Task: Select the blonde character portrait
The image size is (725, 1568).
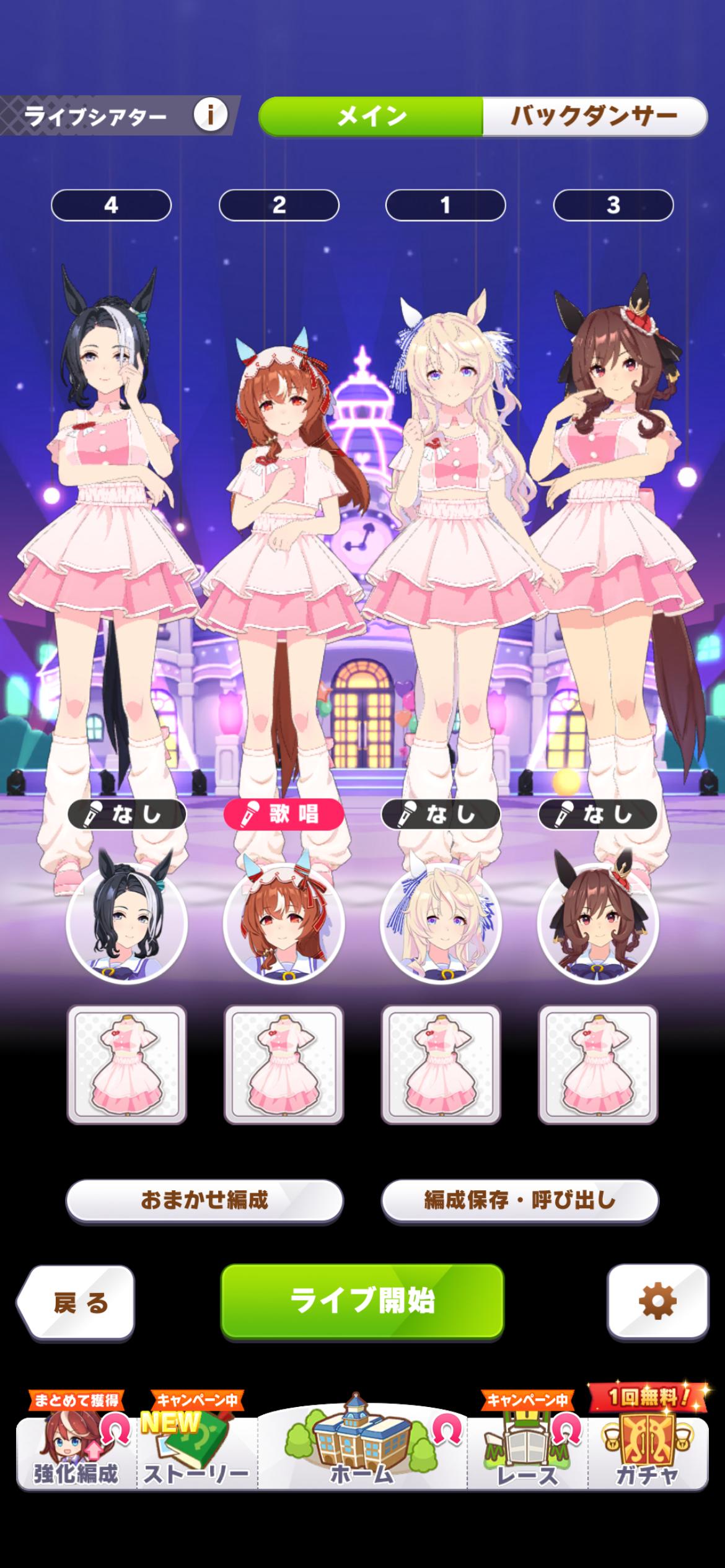Action: tap(441, 921)
